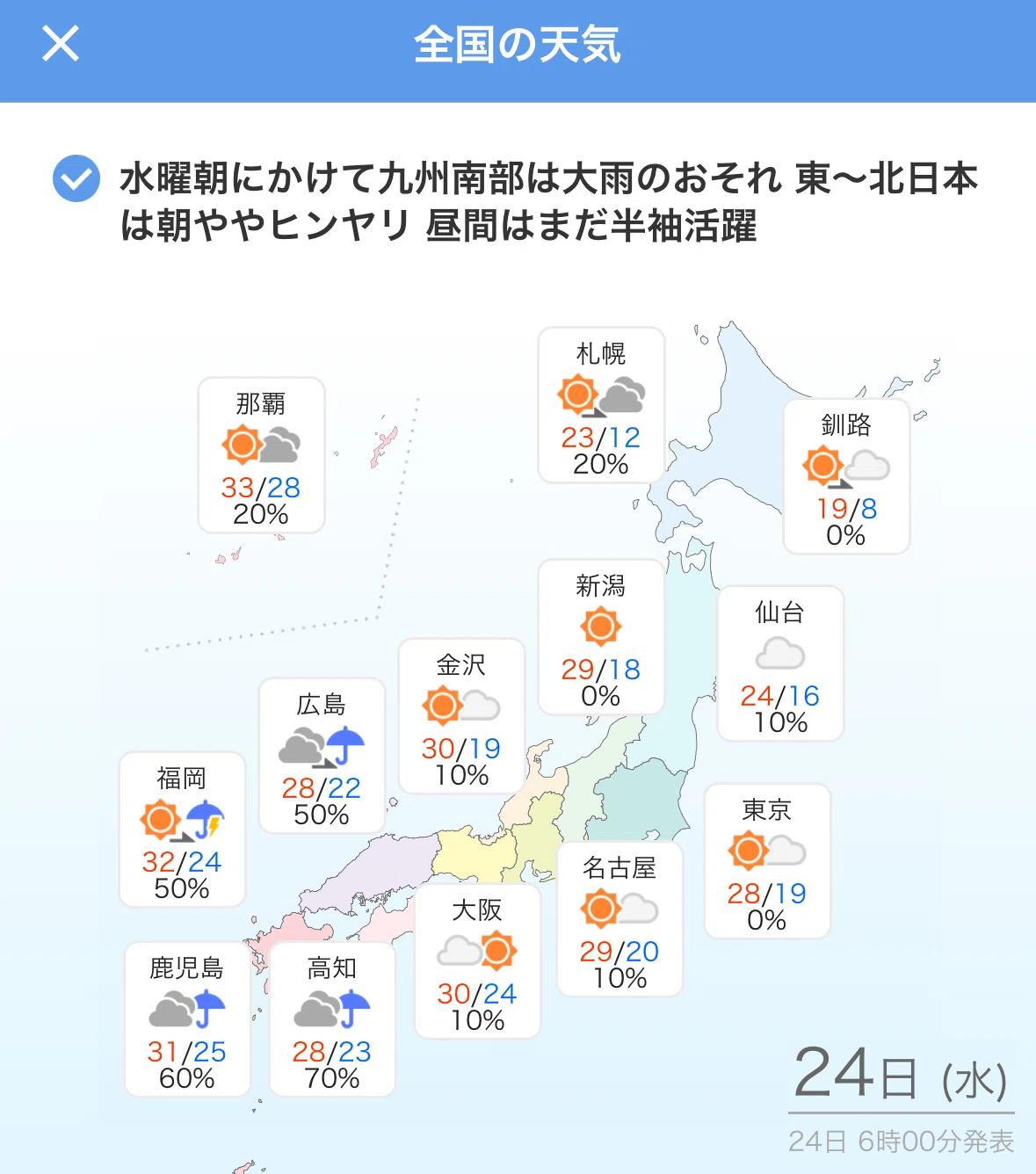The width and height of the screenshot is (1036, 1174).
Task: Open the Osaka forecast card
Action: coord(477,961)
